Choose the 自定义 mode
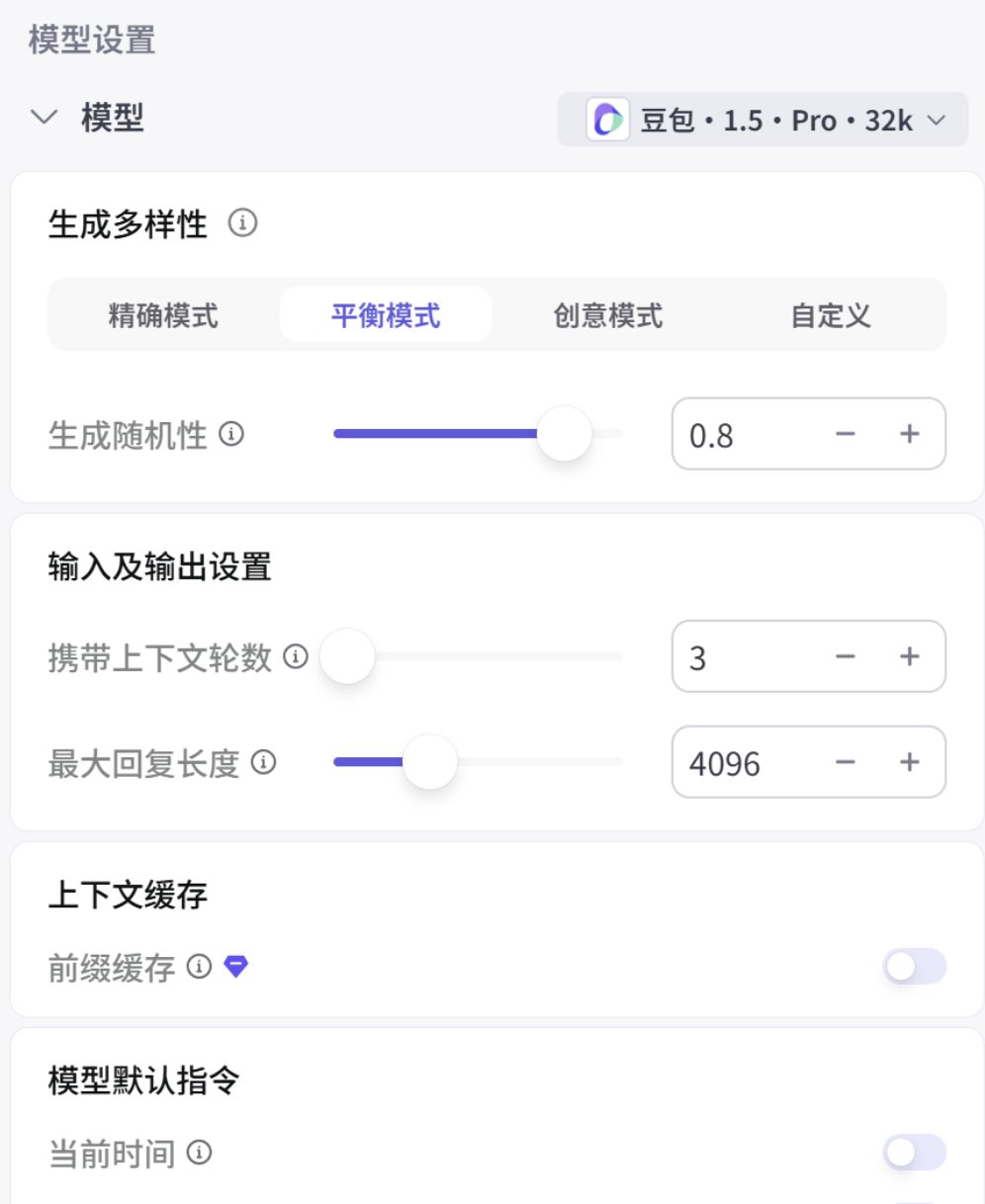Screen dimensions: 985x1204 pyautogui.click(x=831, y=315)
